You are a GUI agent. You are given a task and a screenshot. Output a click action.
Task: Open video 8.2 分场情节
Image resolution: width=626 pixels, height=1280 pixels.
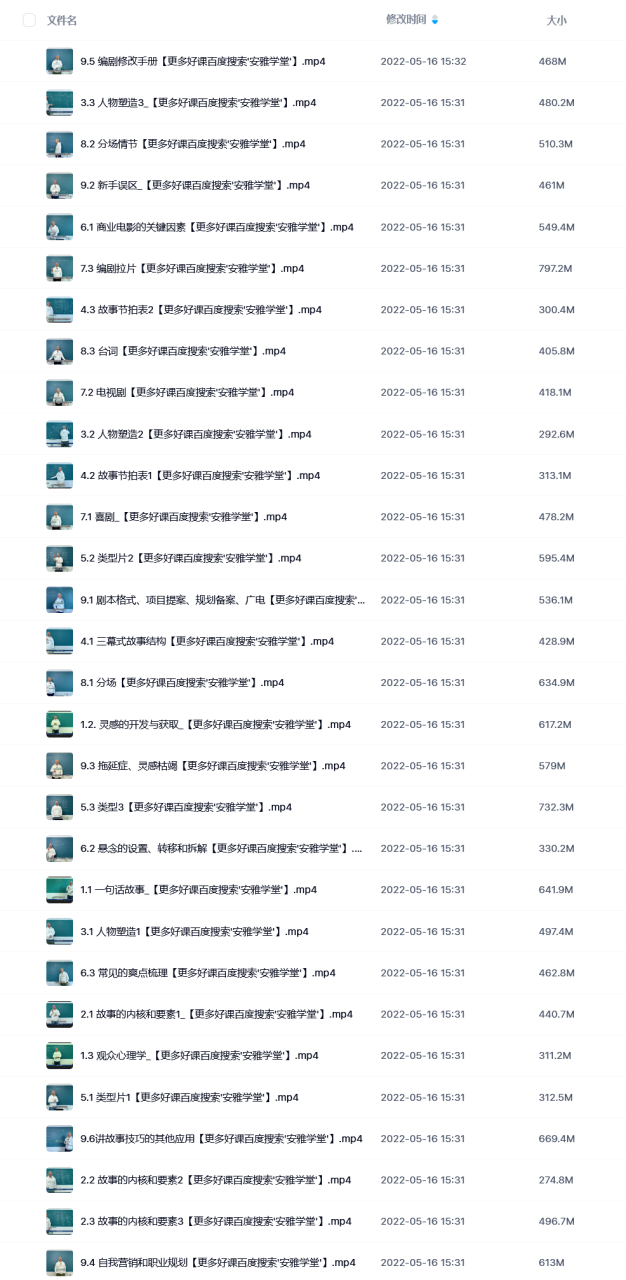(192, 144)
